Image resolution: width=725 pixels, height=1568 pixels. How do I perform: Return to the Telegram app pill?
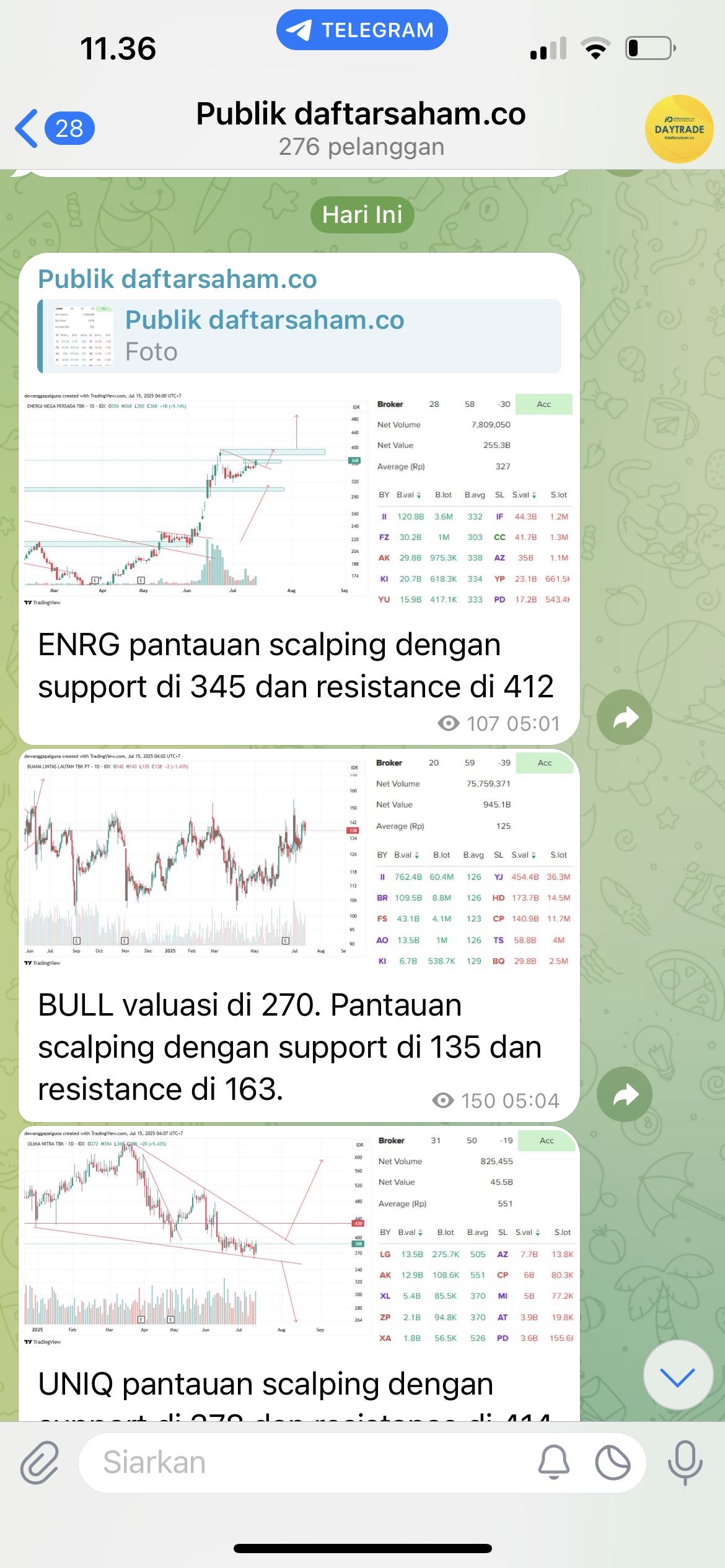[362, 30]
